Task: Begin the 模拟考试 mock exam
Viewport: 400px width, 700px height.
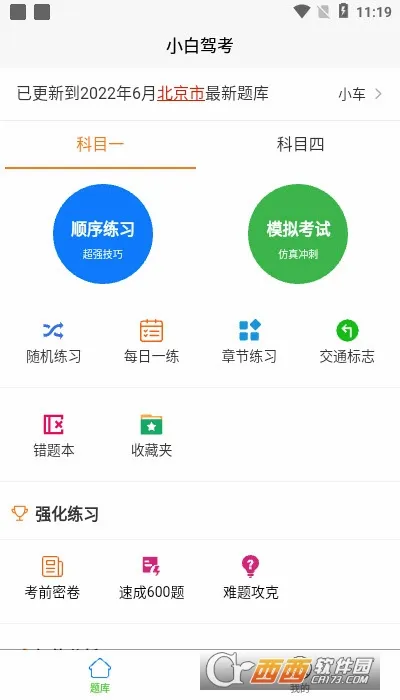Action: [298, 234]
